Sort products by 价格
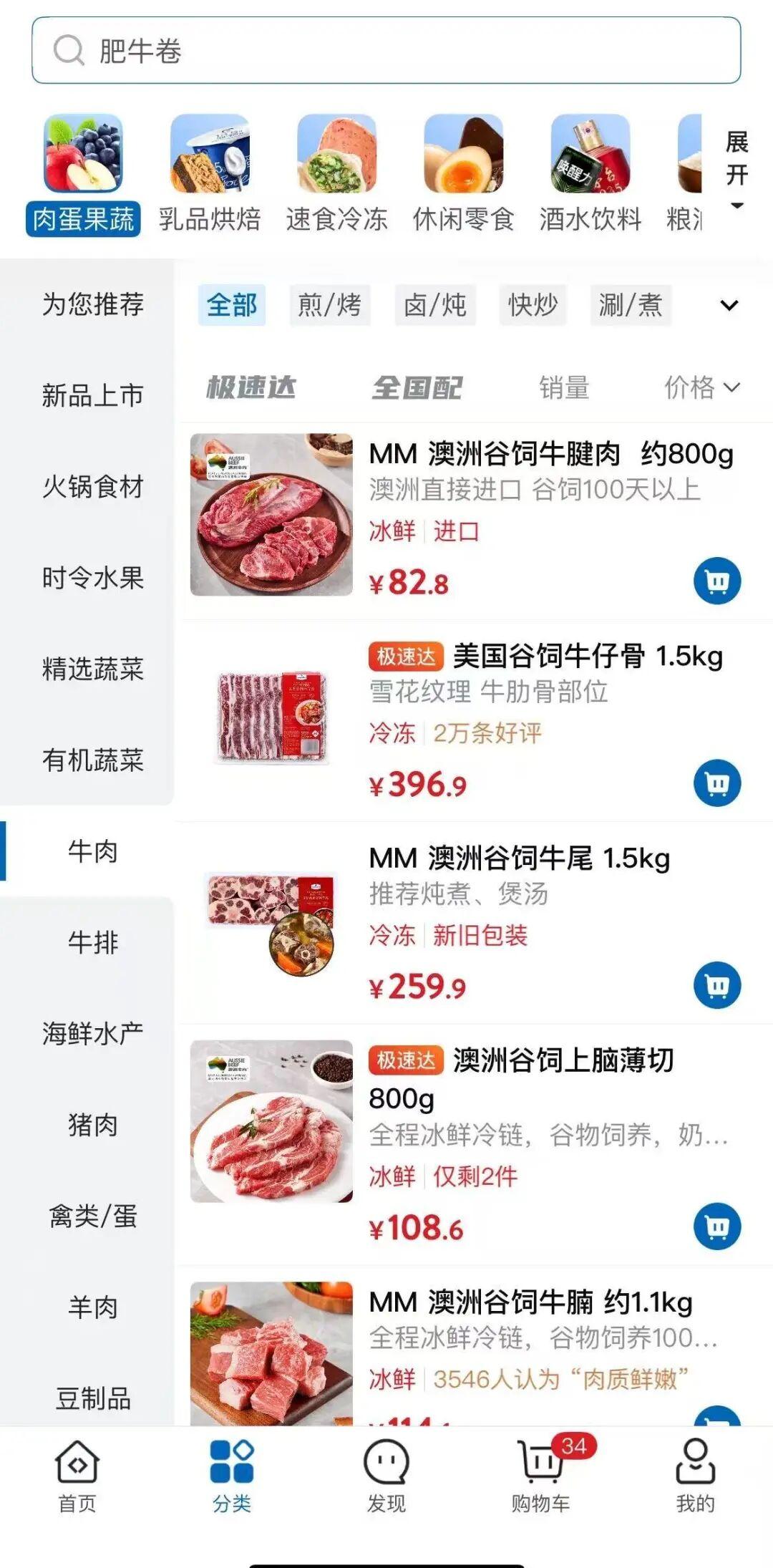The image size is (773, 1568). pyautogui.click(x=700, y=387)
